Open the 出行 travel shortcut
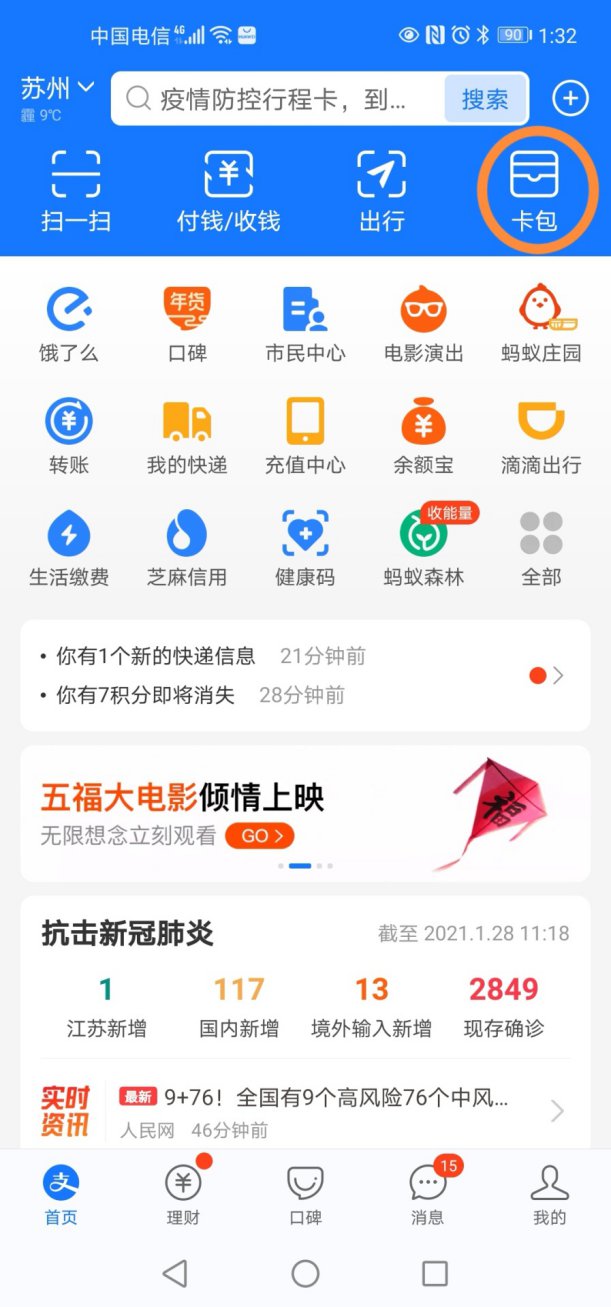Image resolution: width=611 pixels, height=1307 pixels. click(381, 190)
